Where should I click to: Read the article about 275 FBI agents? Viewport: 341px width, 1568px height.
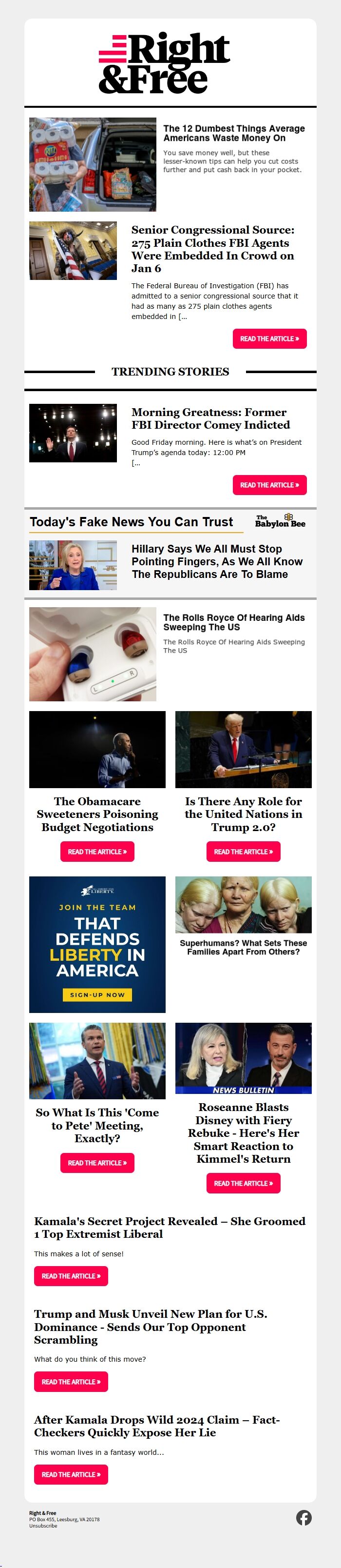(x=269, y=338)
